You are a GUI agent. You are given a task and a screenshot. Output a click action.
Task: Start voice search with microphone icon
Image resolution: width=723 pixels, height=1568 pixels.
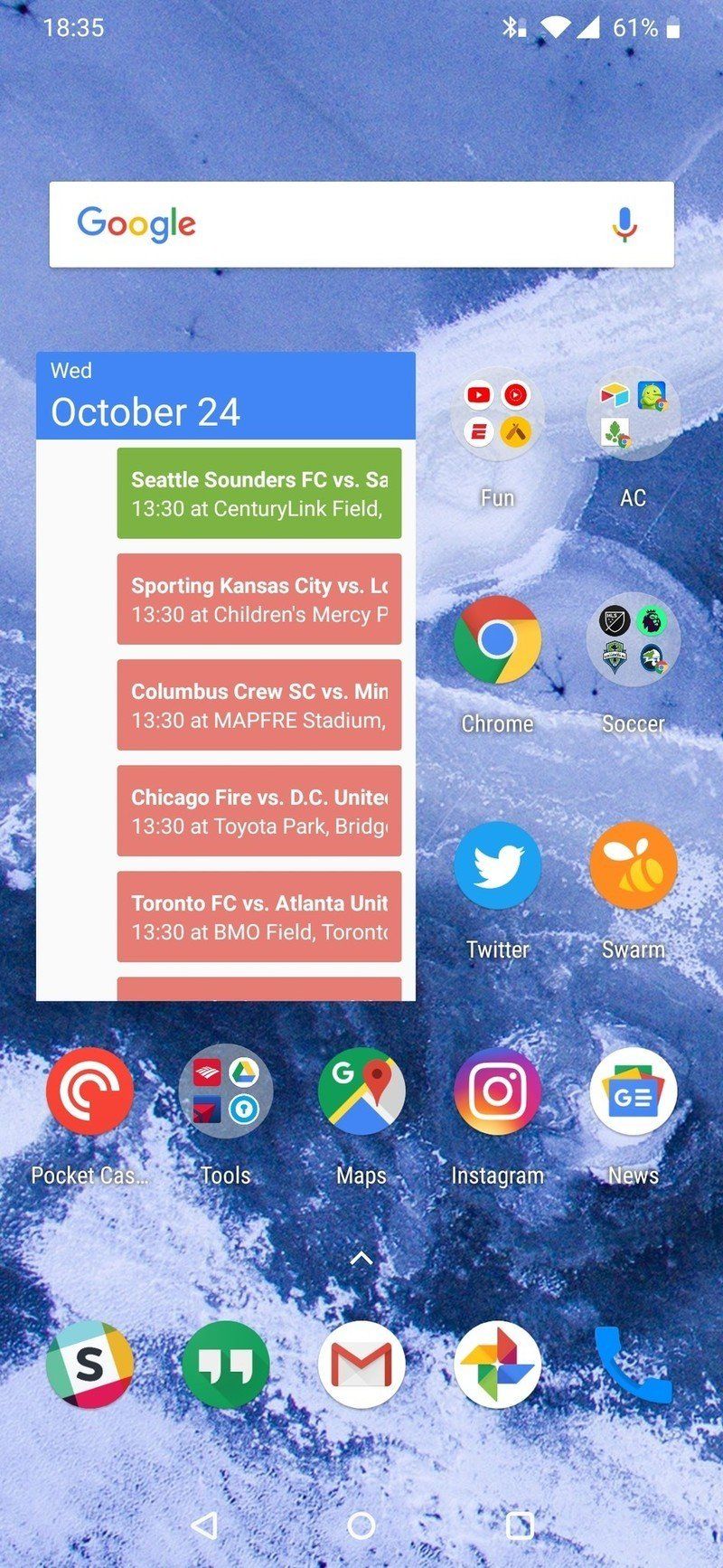pos(624,224)
